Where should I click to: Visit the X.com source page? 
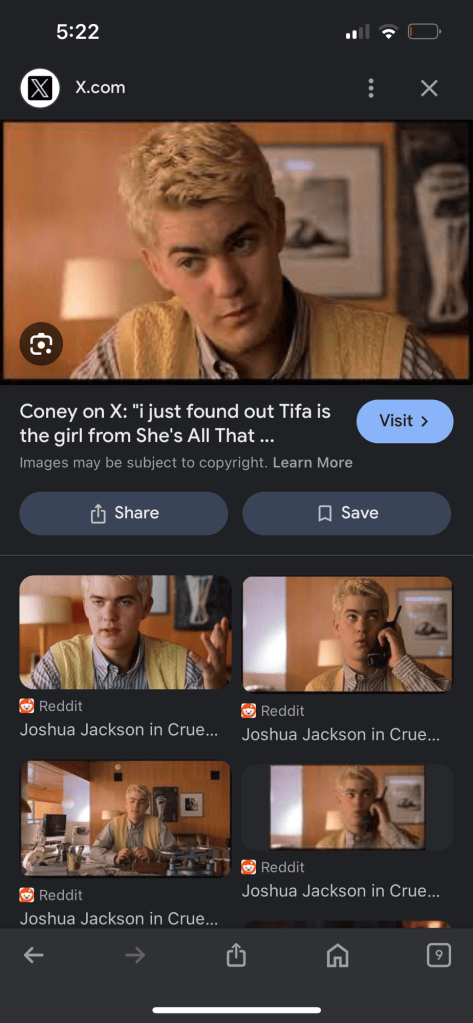pos(404,421)
